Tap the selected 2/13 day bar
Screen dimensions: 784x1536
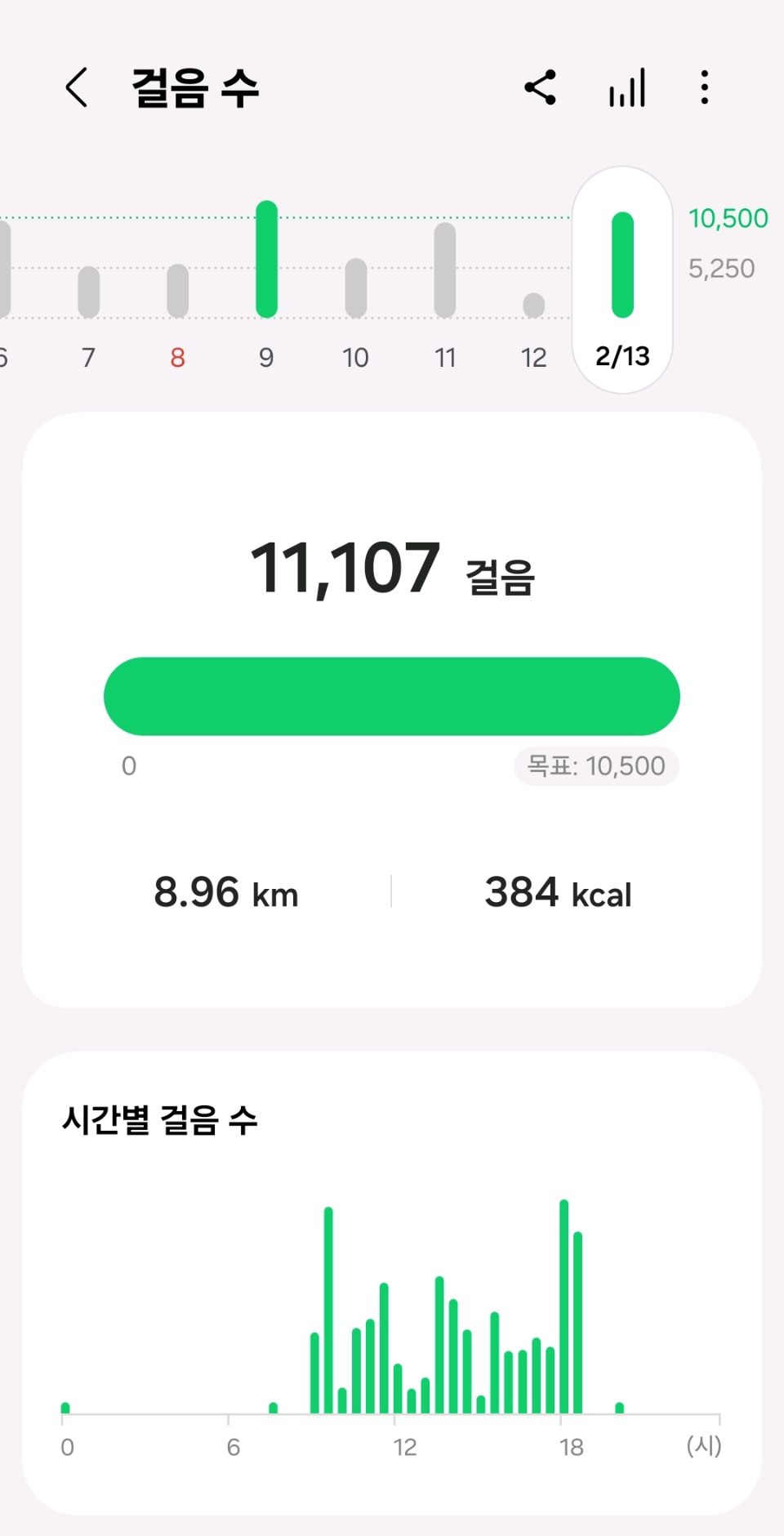coord(622,266)
